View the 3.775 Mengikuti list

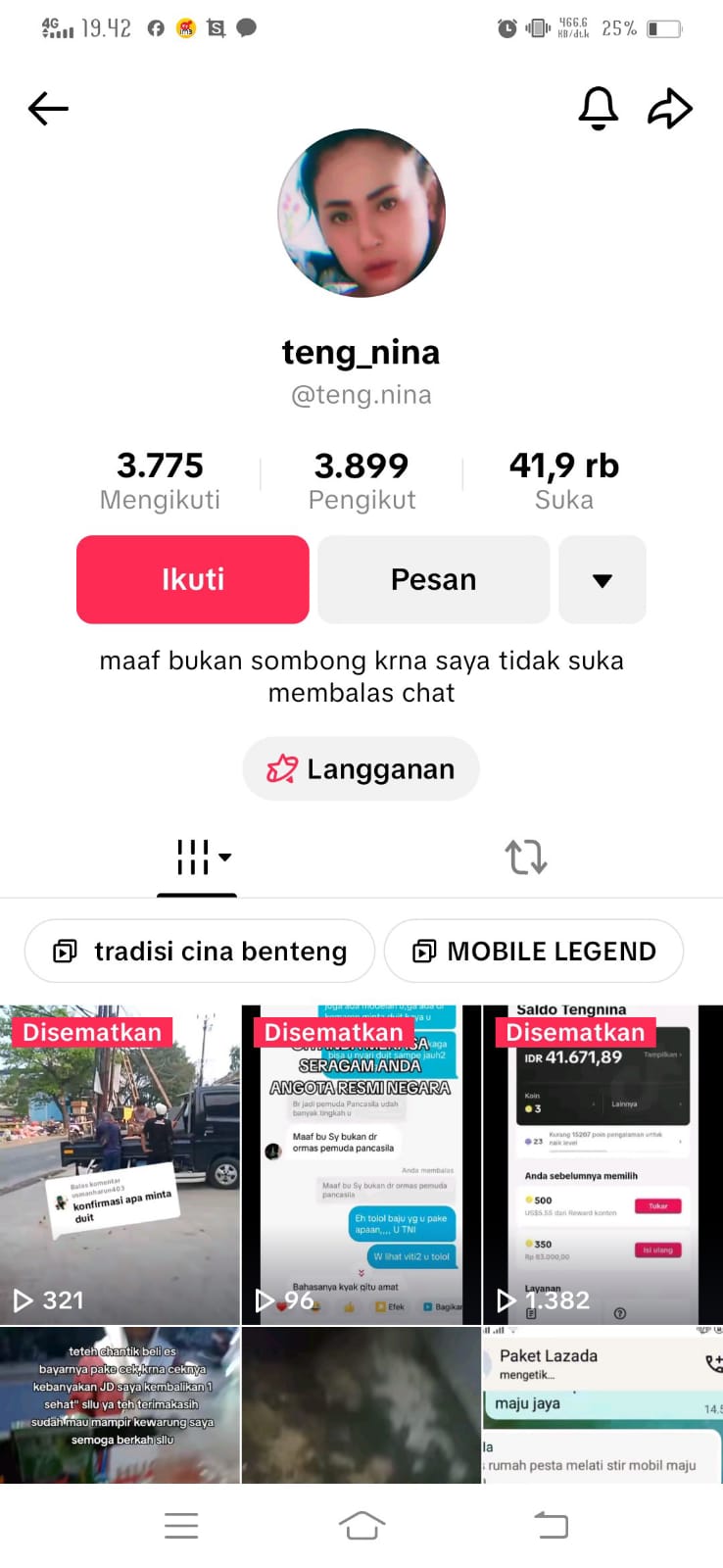point(160,480)
